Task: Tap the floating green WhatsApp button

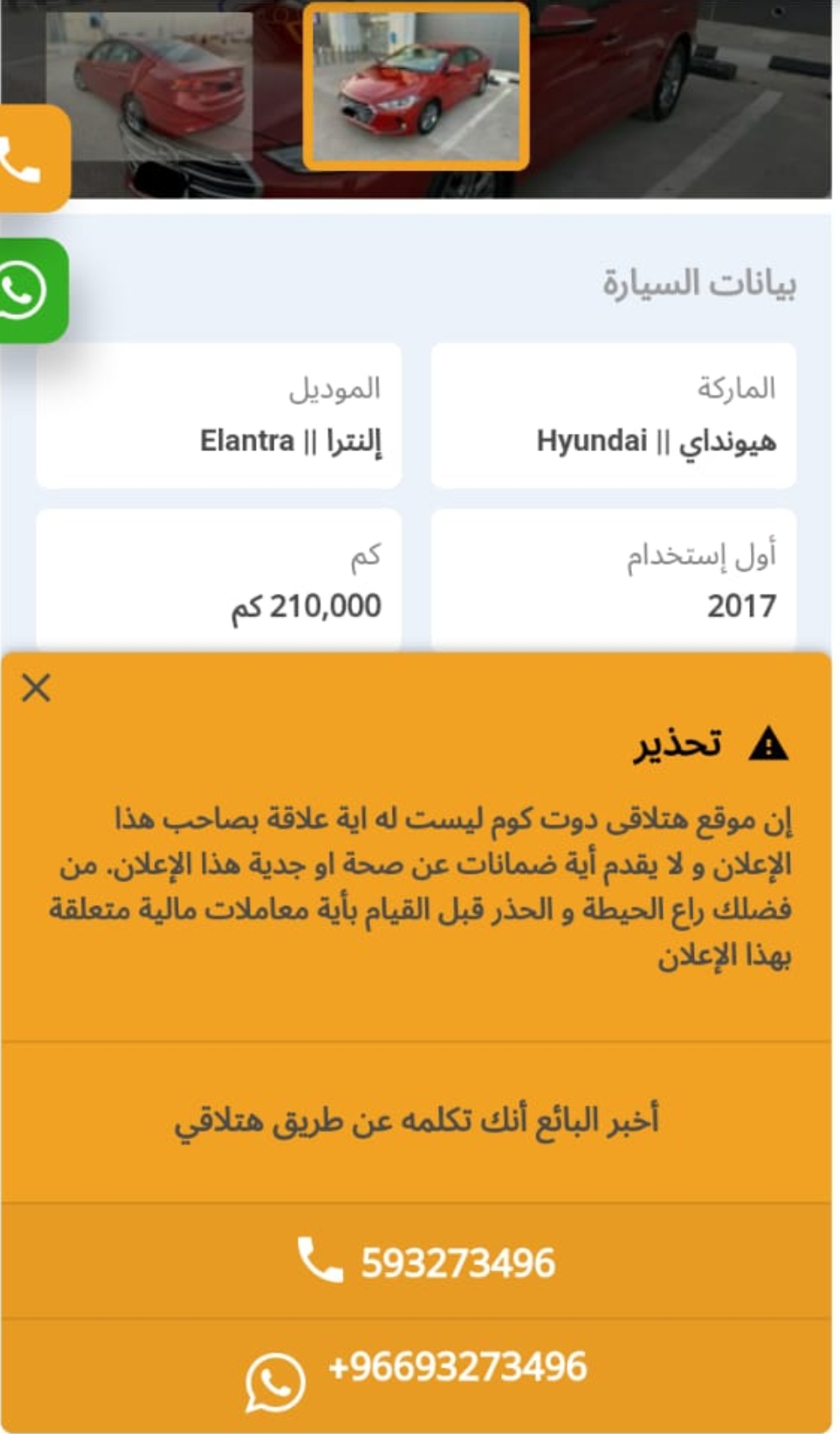Action: coord(32,290)
